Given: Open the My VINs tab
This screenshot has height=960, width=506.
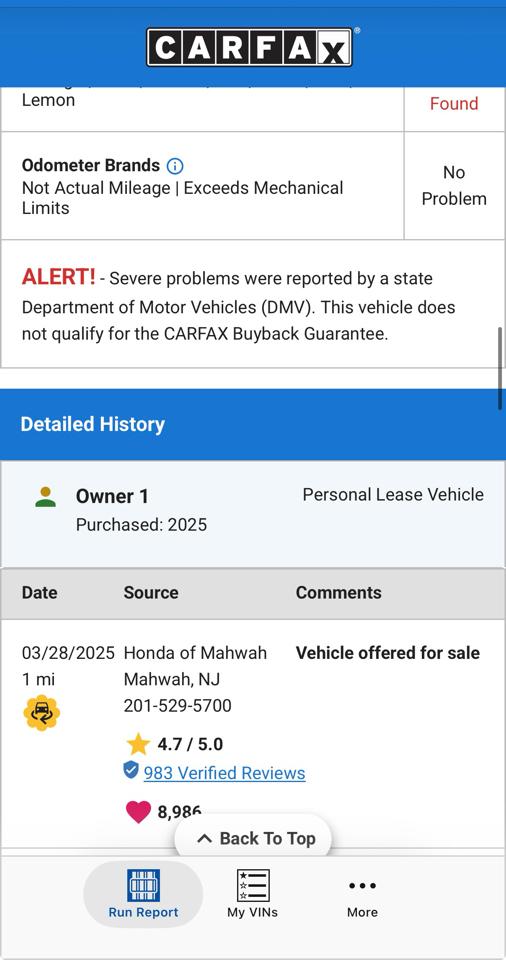Looking at the screenshot, I should tap(252, 894).
